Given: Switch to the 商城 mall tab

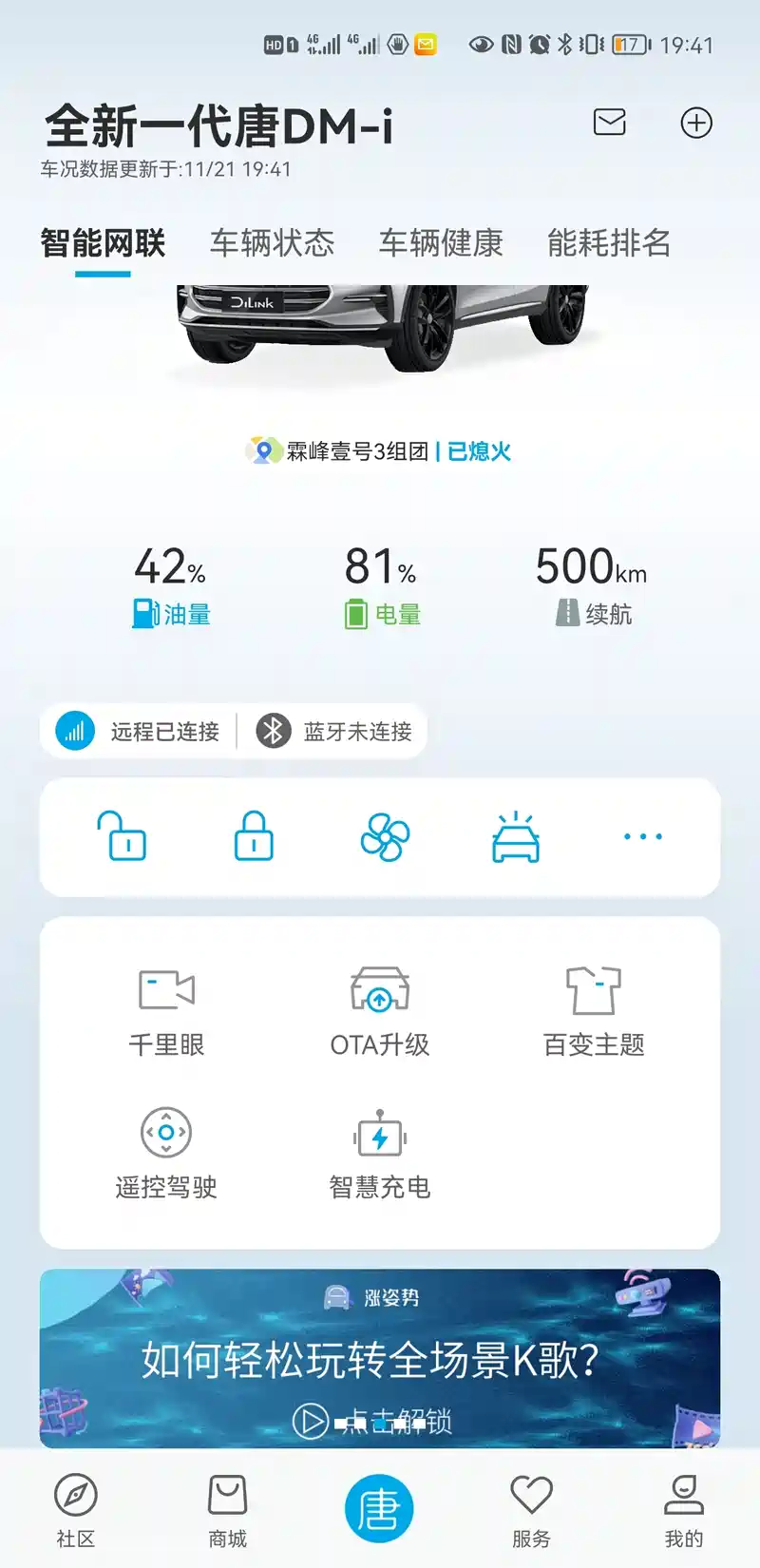Looking at the screenshot, I should pos(228,1510).
